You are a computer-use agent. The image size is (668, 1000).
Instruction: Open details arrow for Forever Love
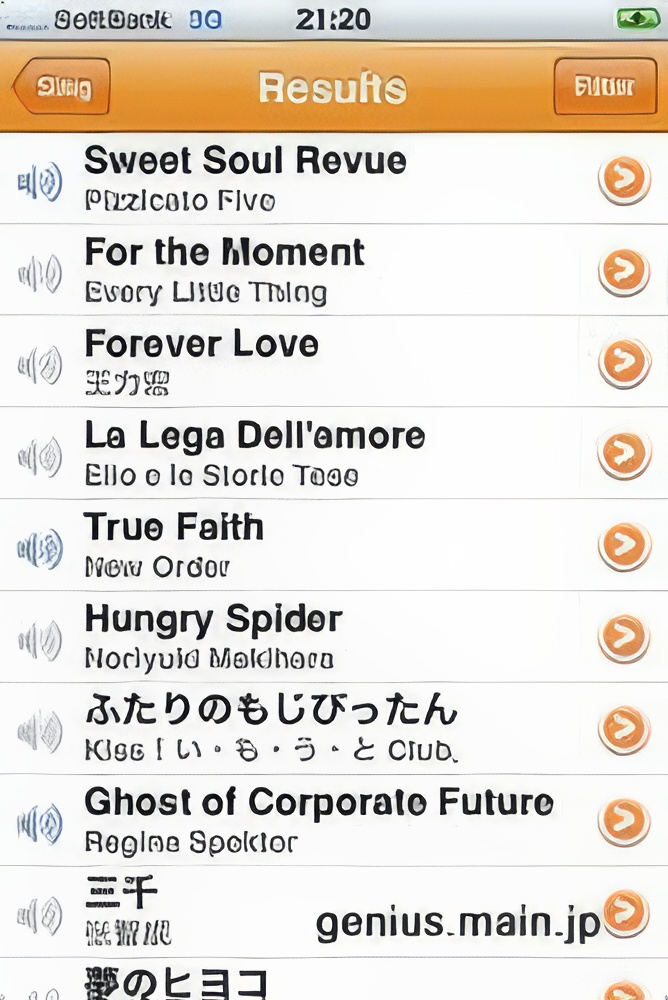click(624, 362)
